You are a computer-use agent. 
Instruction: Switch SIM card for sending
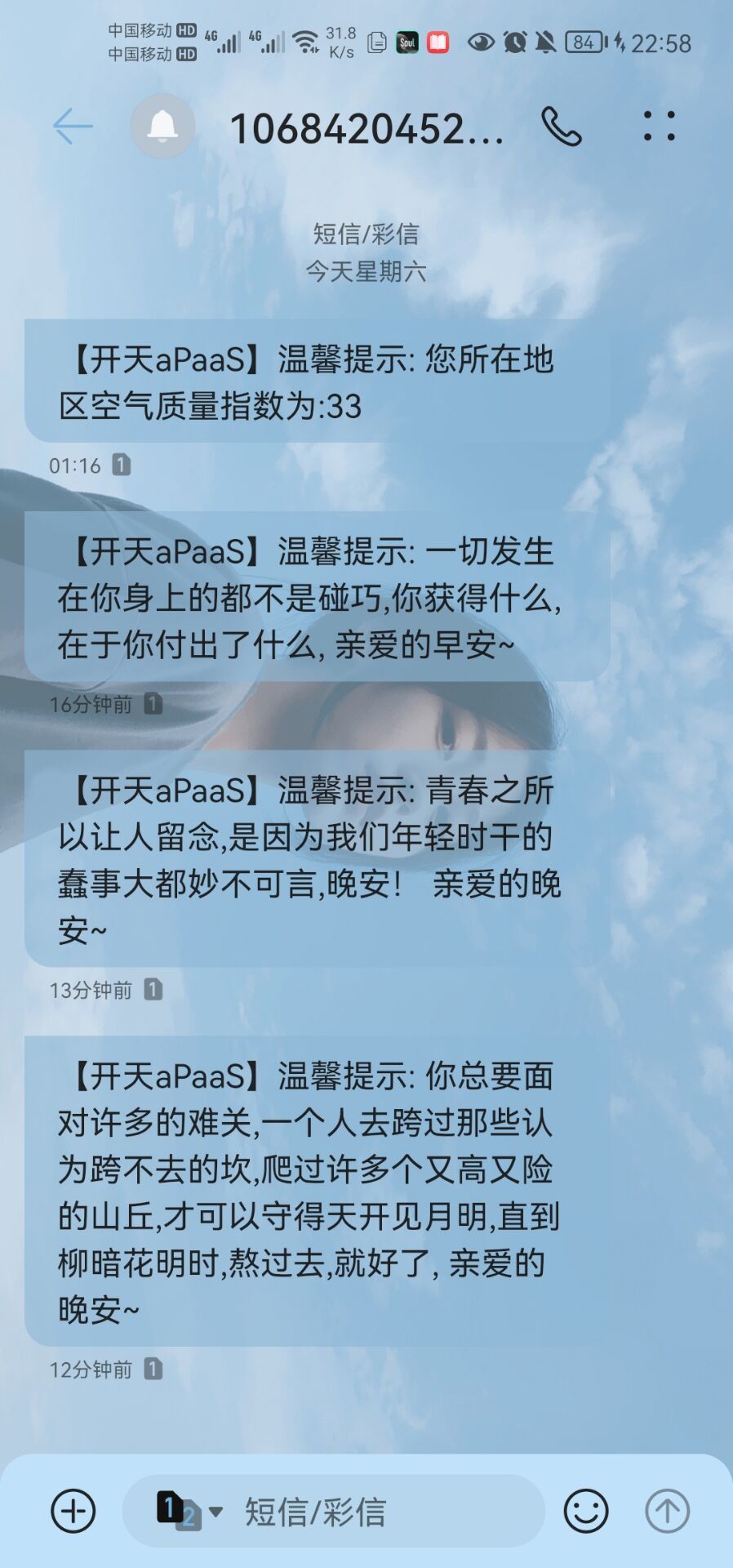[x=189, y=1511]
